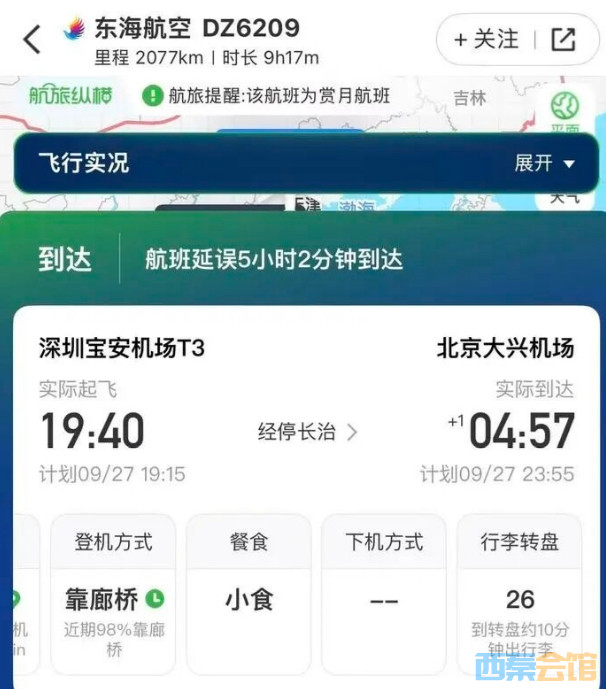Share the flight via the external link icon
Image resolution: width=606 pixels, height=689 pixels.
pyautogui.click(x=564, y=40)
